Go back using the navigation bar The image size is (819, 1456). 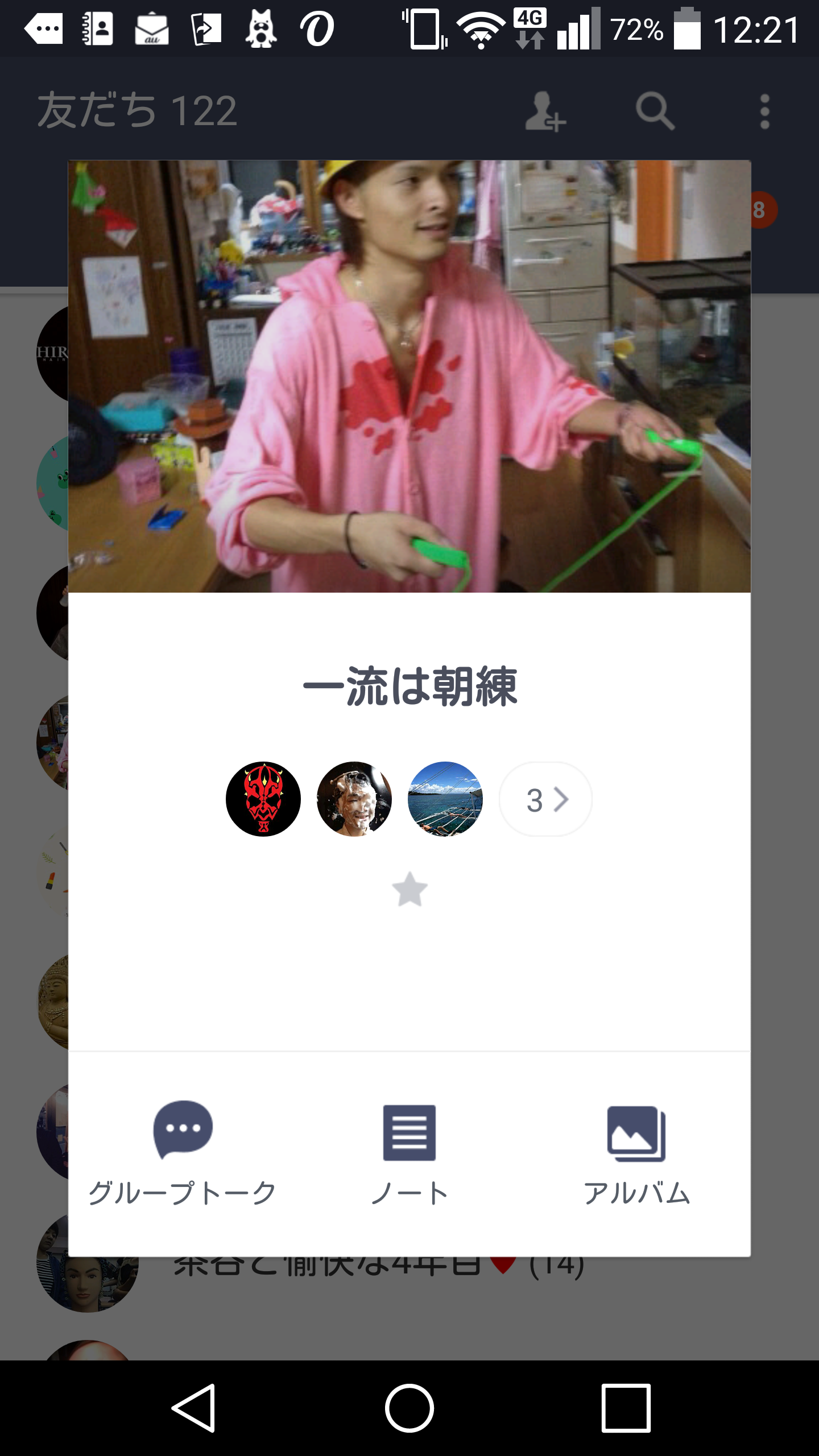tap(193, 1408)
